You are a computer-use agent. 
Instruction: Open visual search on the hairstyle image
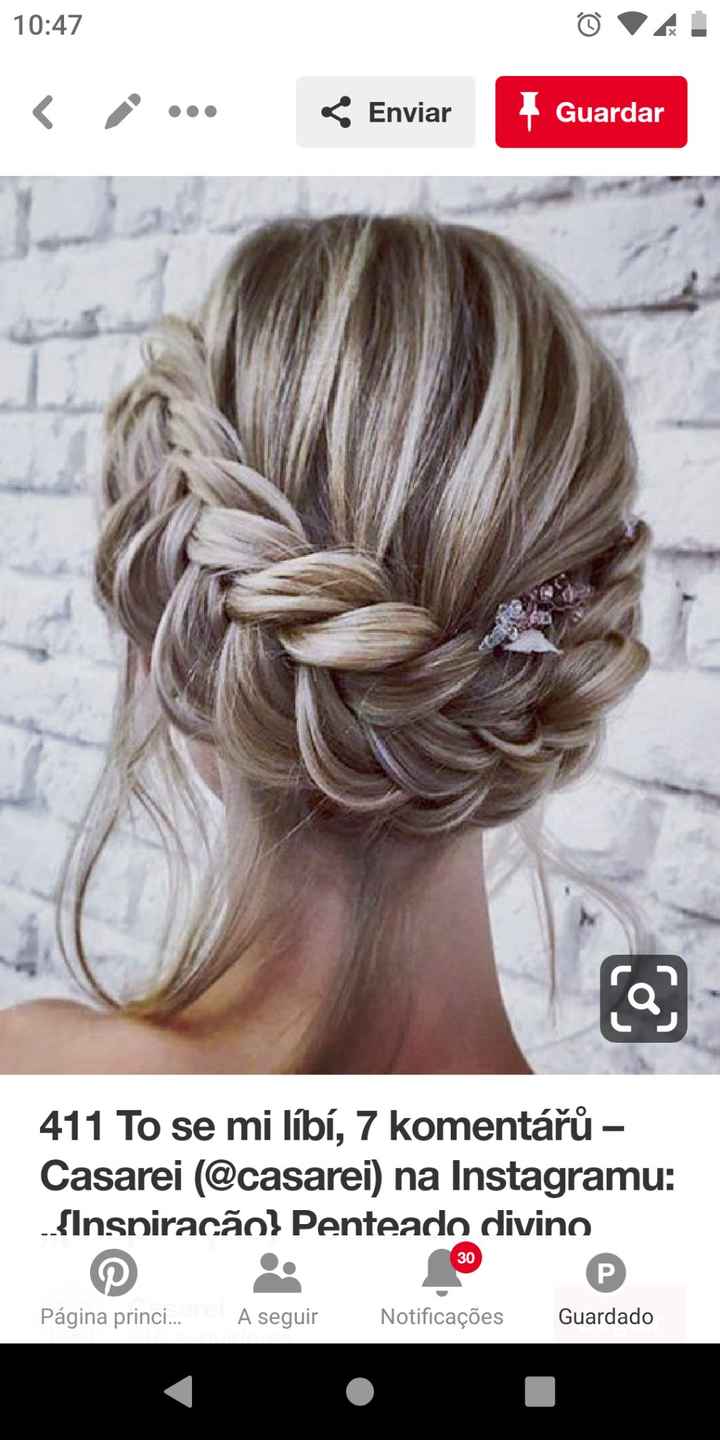coord(643,998)
